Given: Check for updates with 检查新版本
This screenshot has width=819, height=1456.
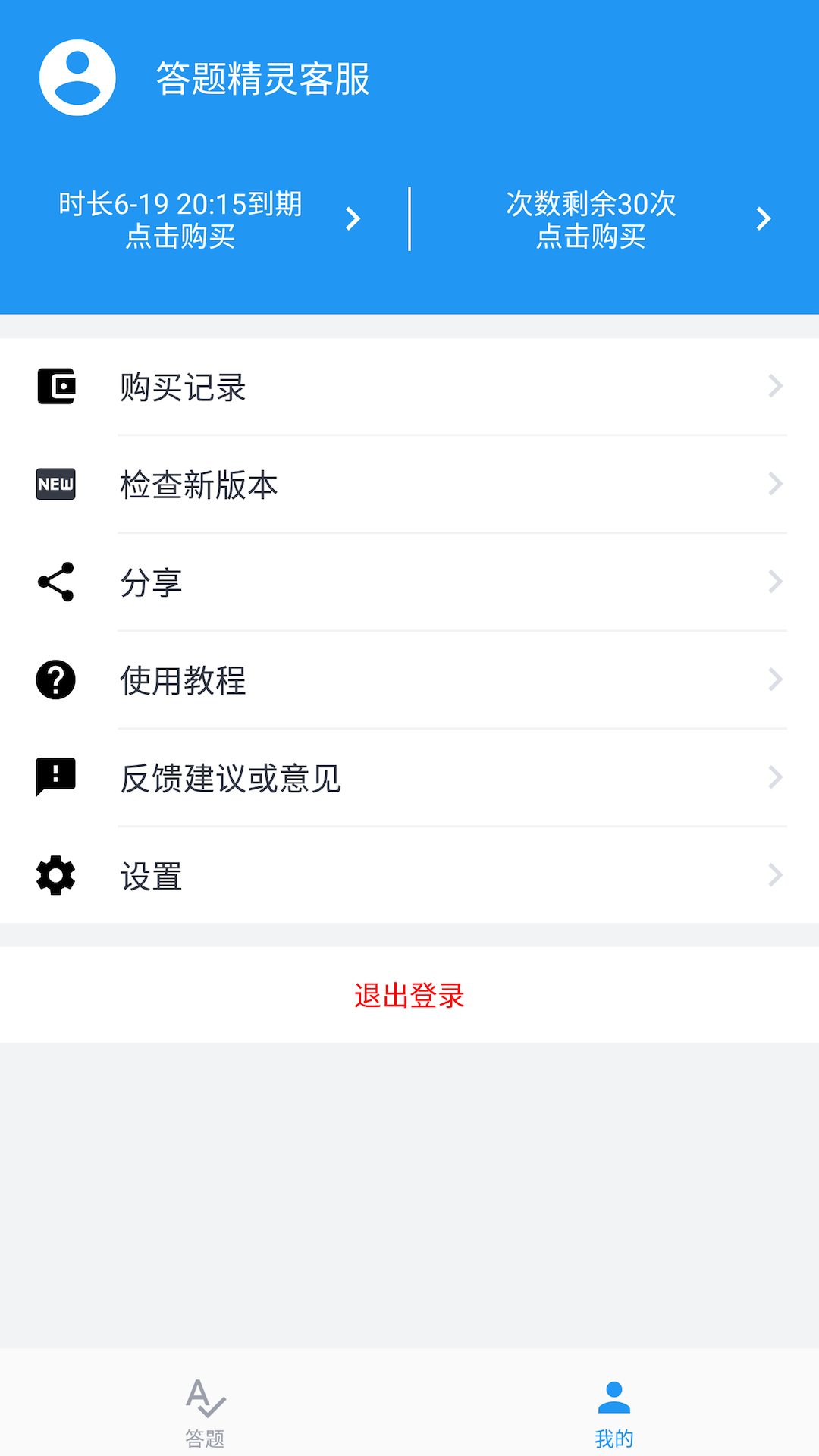Looking at the screenshot, I should click(409, 485).
